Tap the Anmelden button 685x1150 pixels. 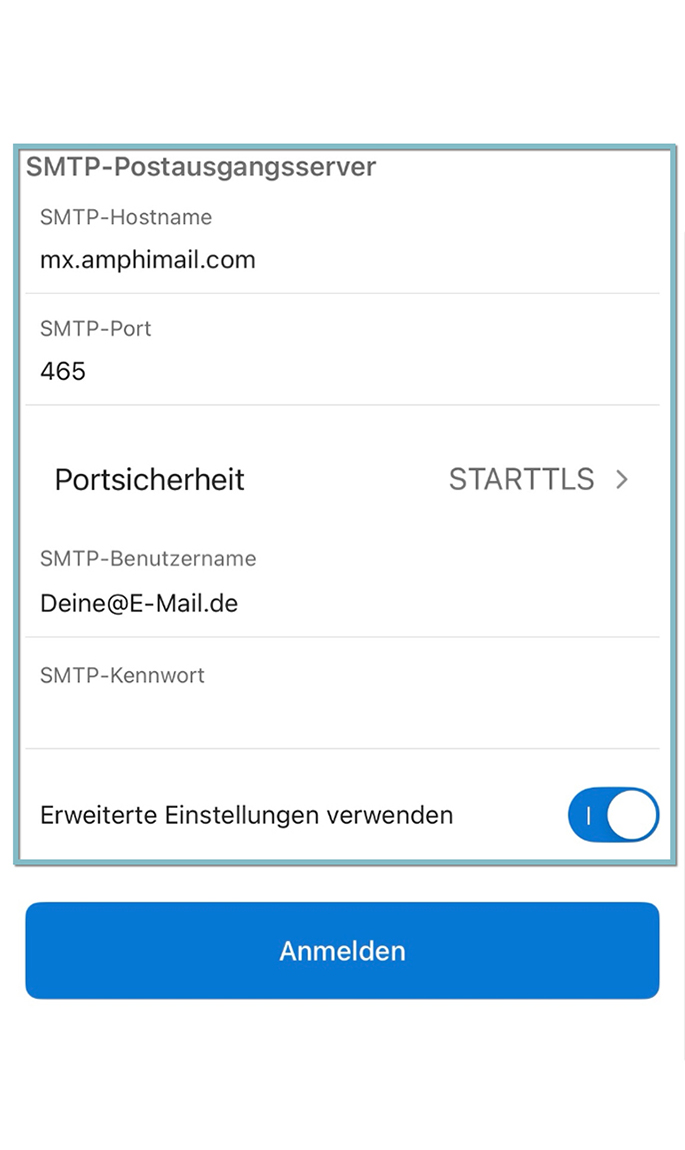pos(342,951)
